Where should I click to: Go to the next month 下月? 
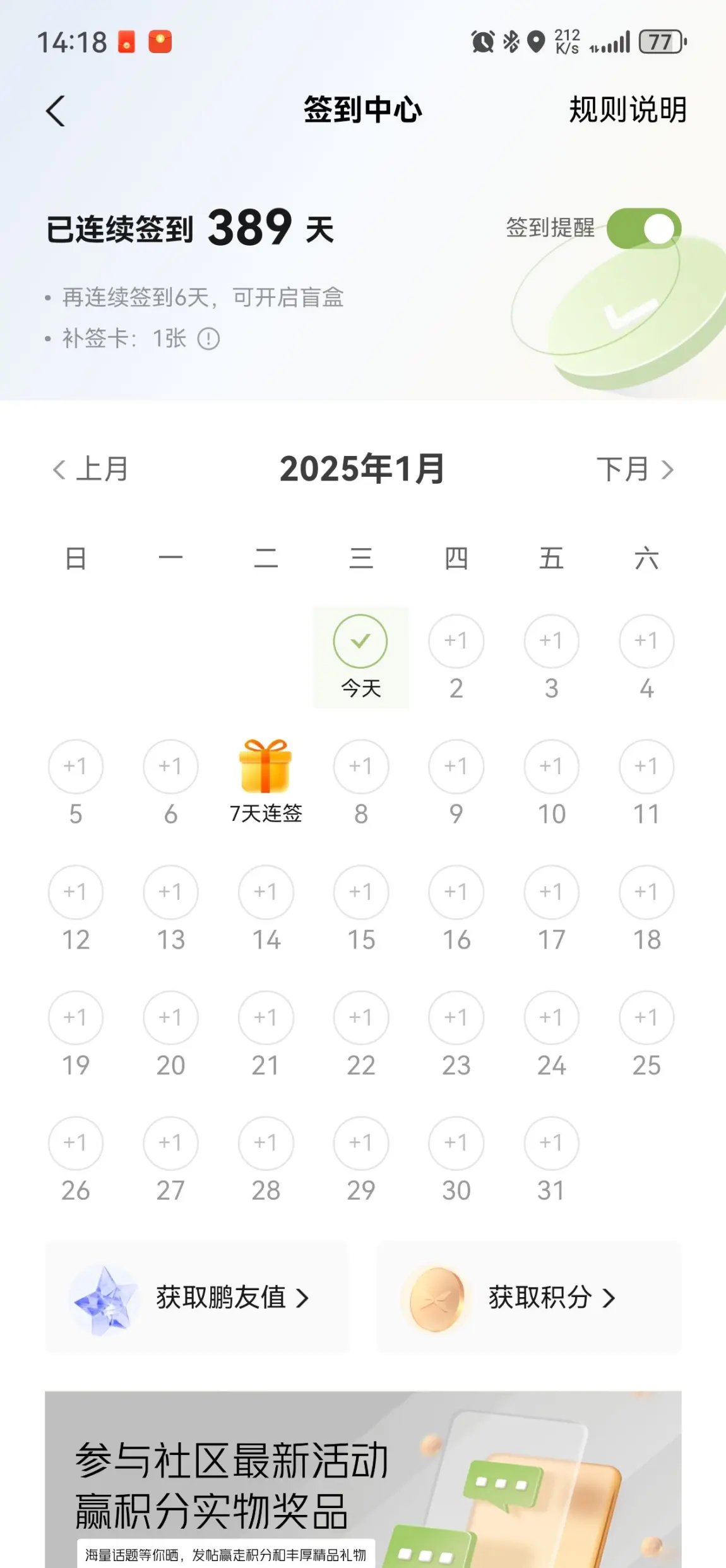pyautogui.click(x=635, y=469)
